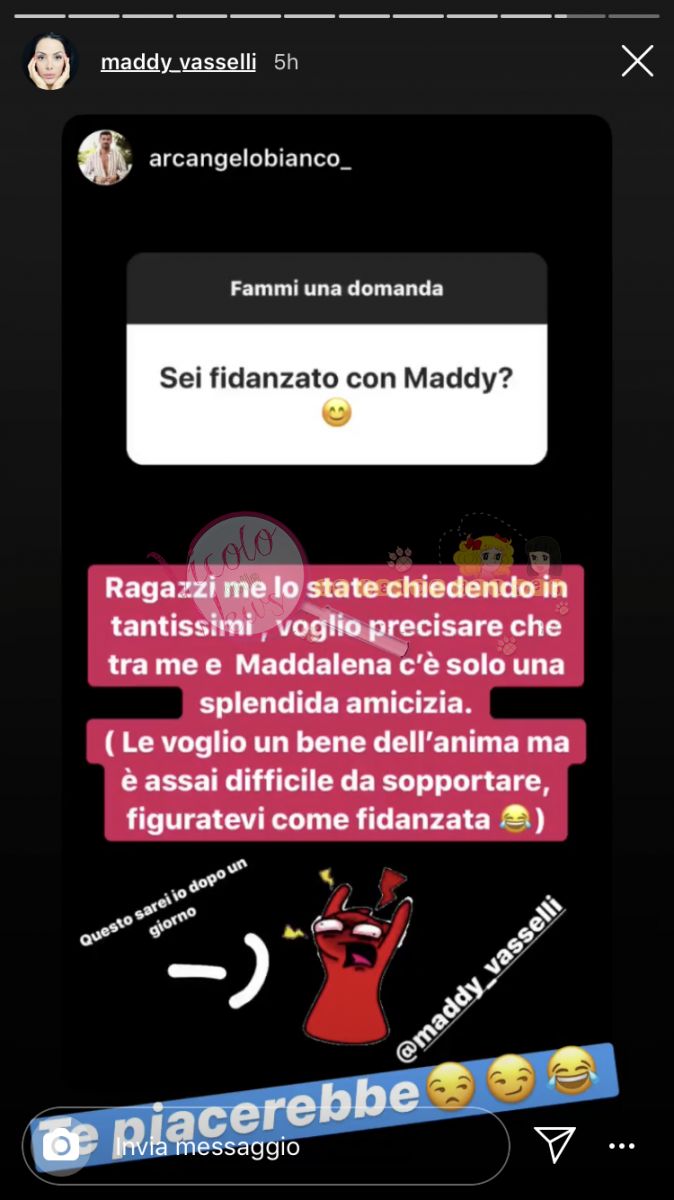Open the three-dot more options menu
674x1200 pixels.
[622, 1146]
